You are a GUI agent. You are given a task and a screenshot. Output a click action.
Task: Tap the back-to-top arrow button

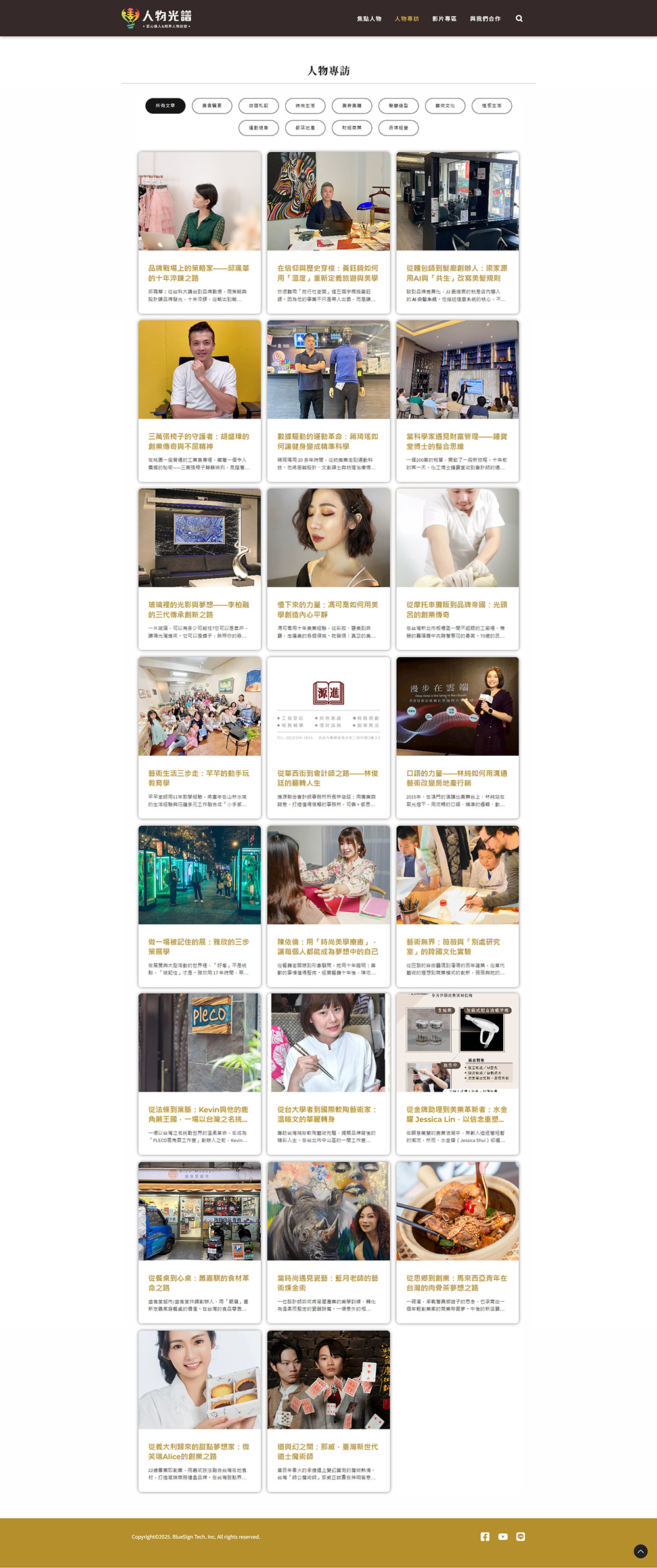click(641, 1552)
